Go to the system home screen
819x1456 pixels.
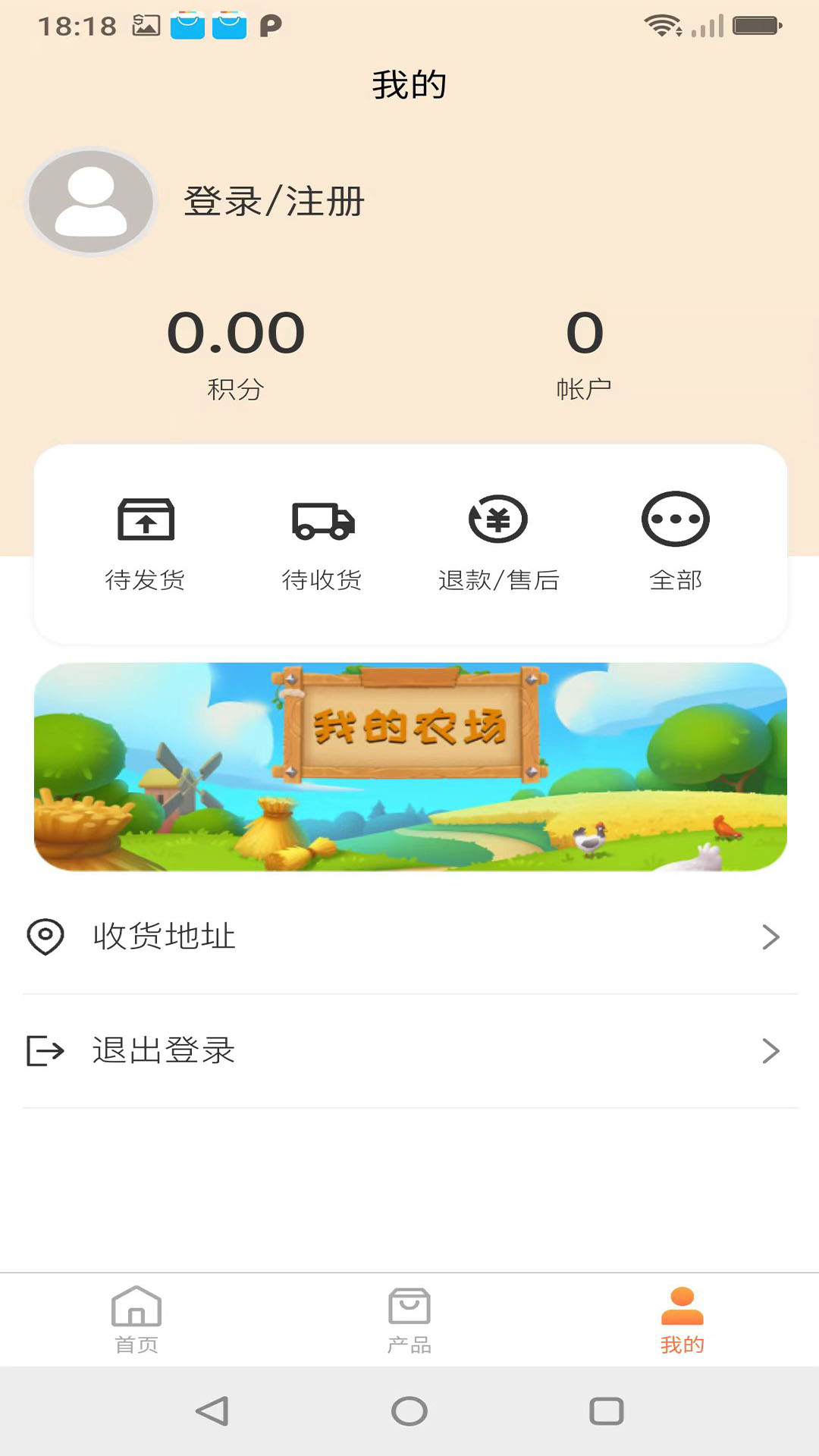pyautogui.click(x=409, y=1411)
